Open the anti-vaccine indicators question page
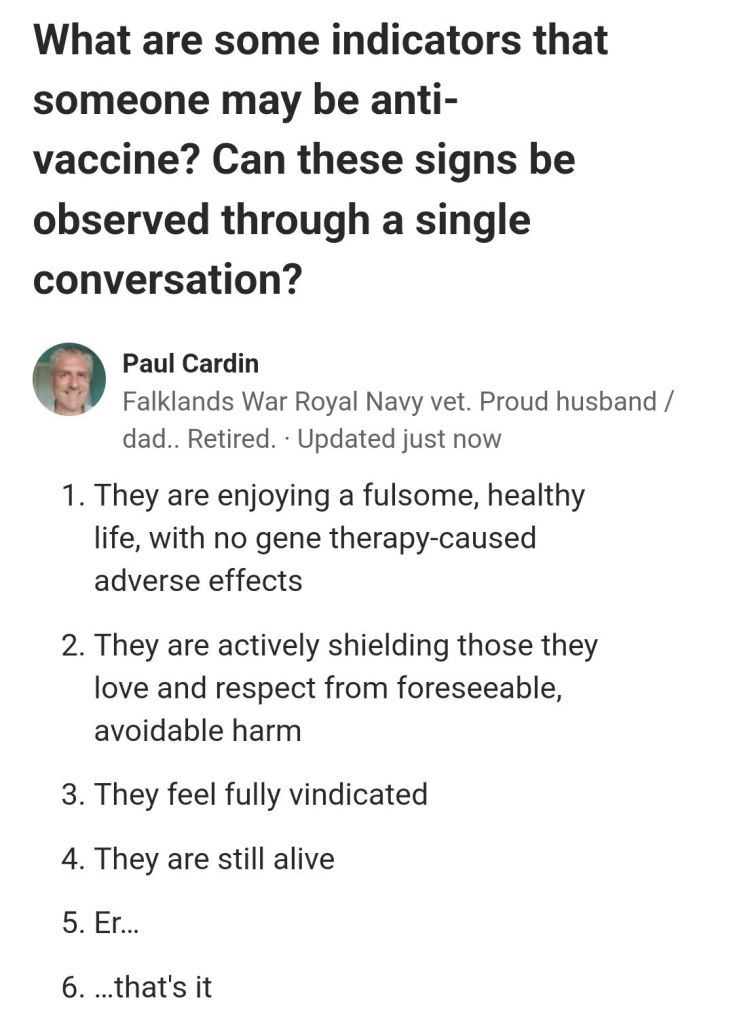 [x=320, y=160]
